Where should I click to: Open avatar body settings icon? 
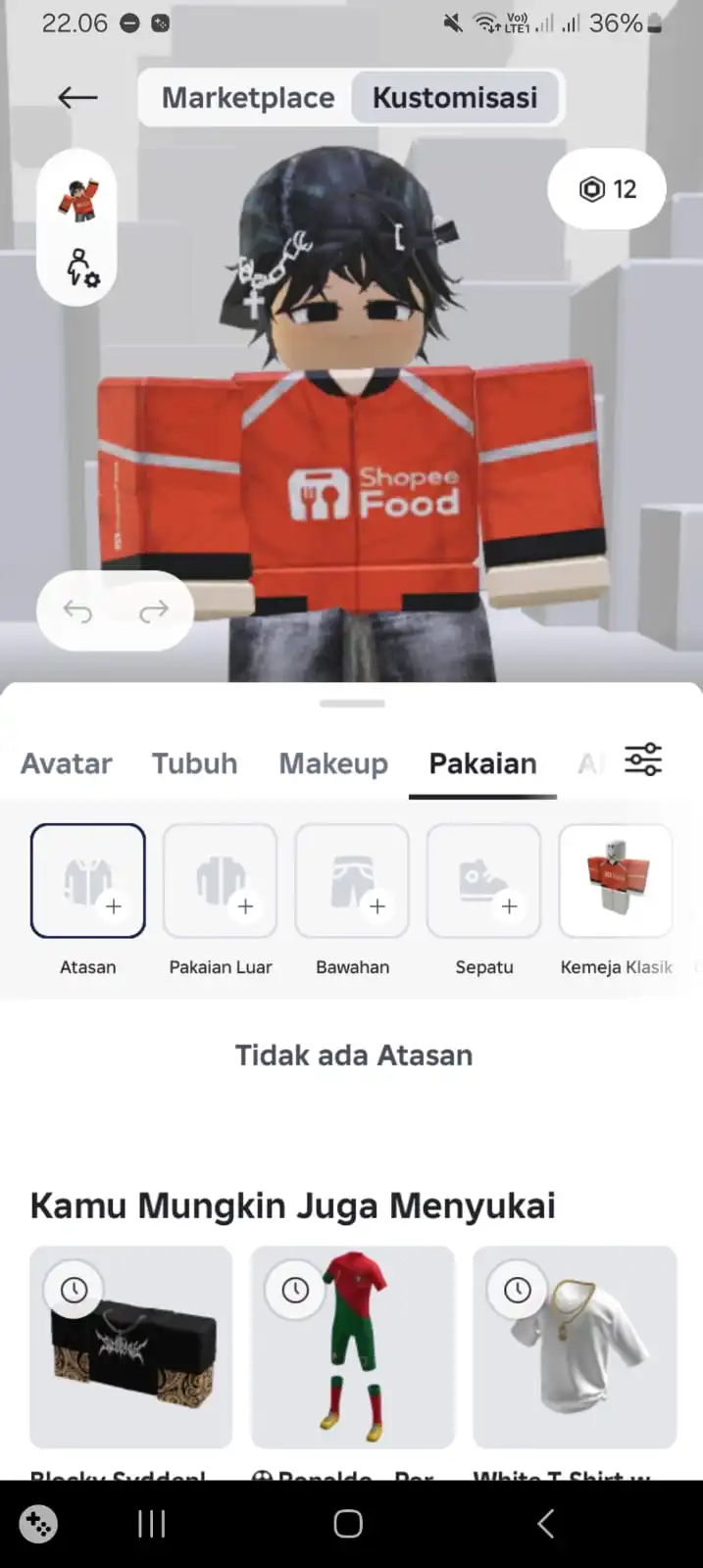80,267
